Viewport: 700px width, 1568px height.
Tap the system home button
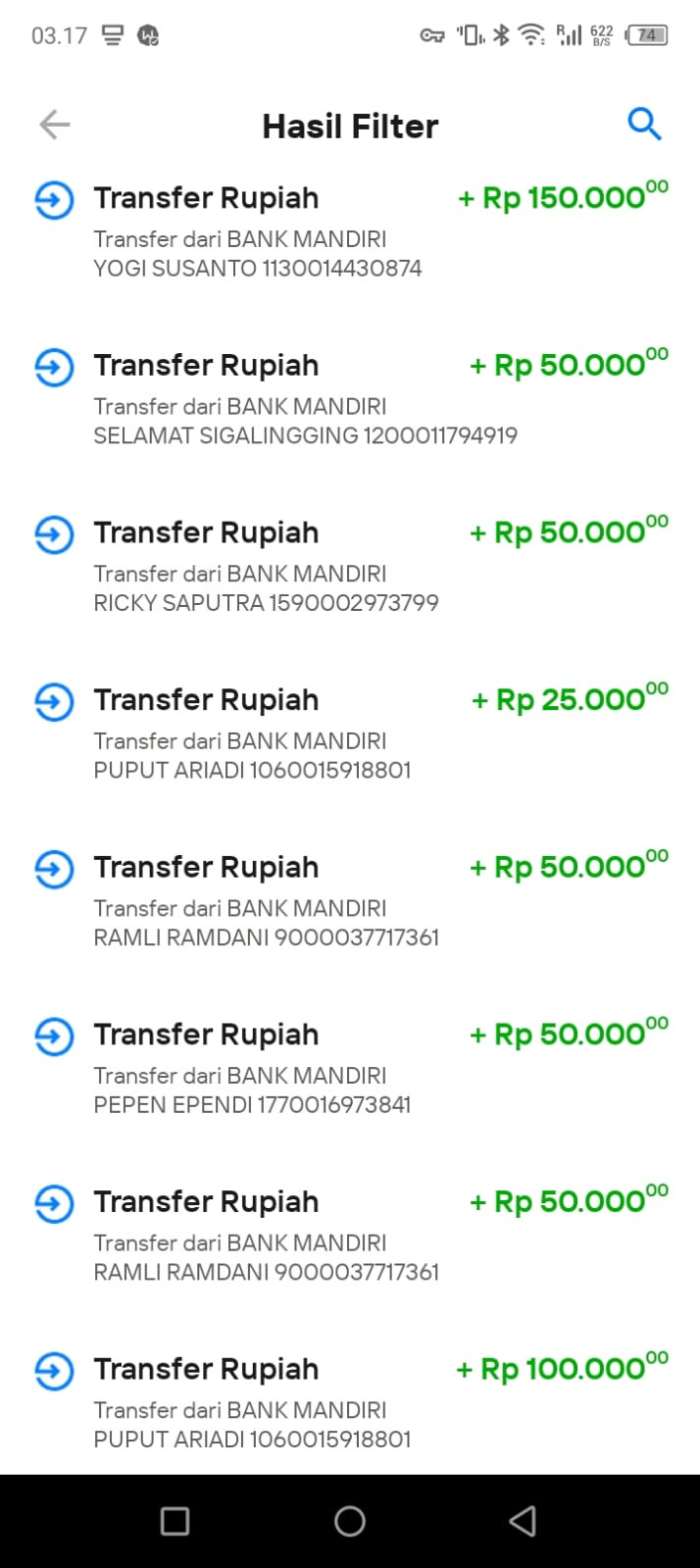tap(350, 1521)
